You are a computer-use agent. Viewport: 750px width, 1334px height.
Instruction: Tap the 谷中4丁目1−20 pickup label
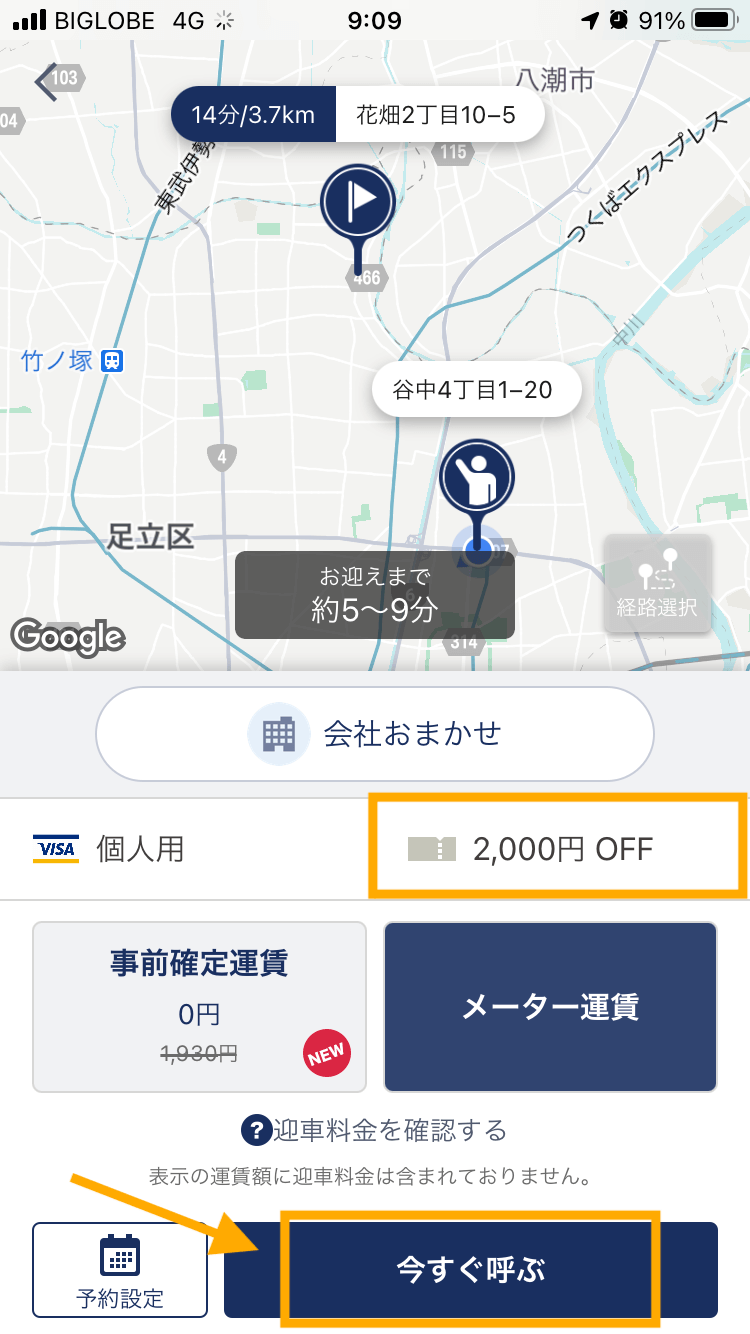coord(475,390)
